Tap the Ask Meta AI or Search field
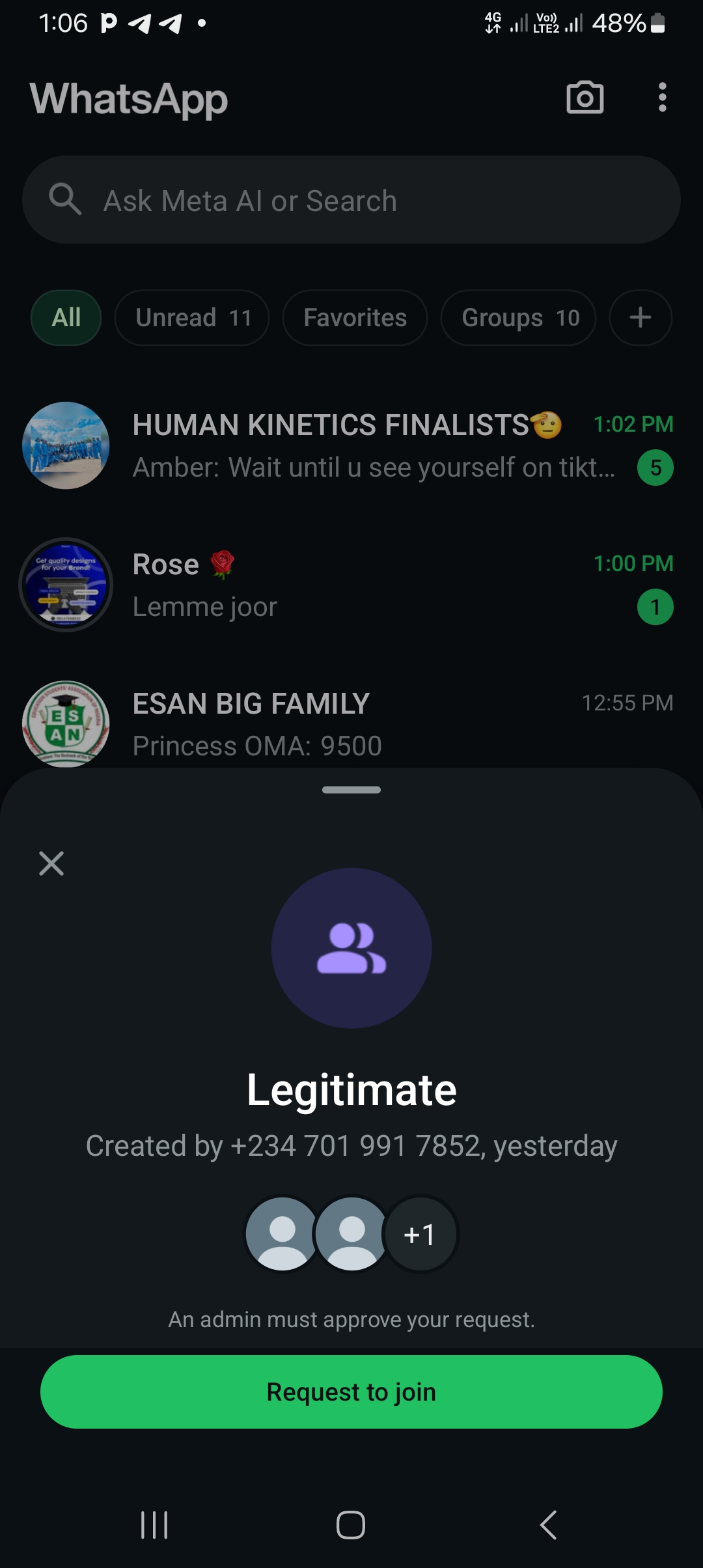Screen dimensions: 703x1568 (x=351, y=200)
